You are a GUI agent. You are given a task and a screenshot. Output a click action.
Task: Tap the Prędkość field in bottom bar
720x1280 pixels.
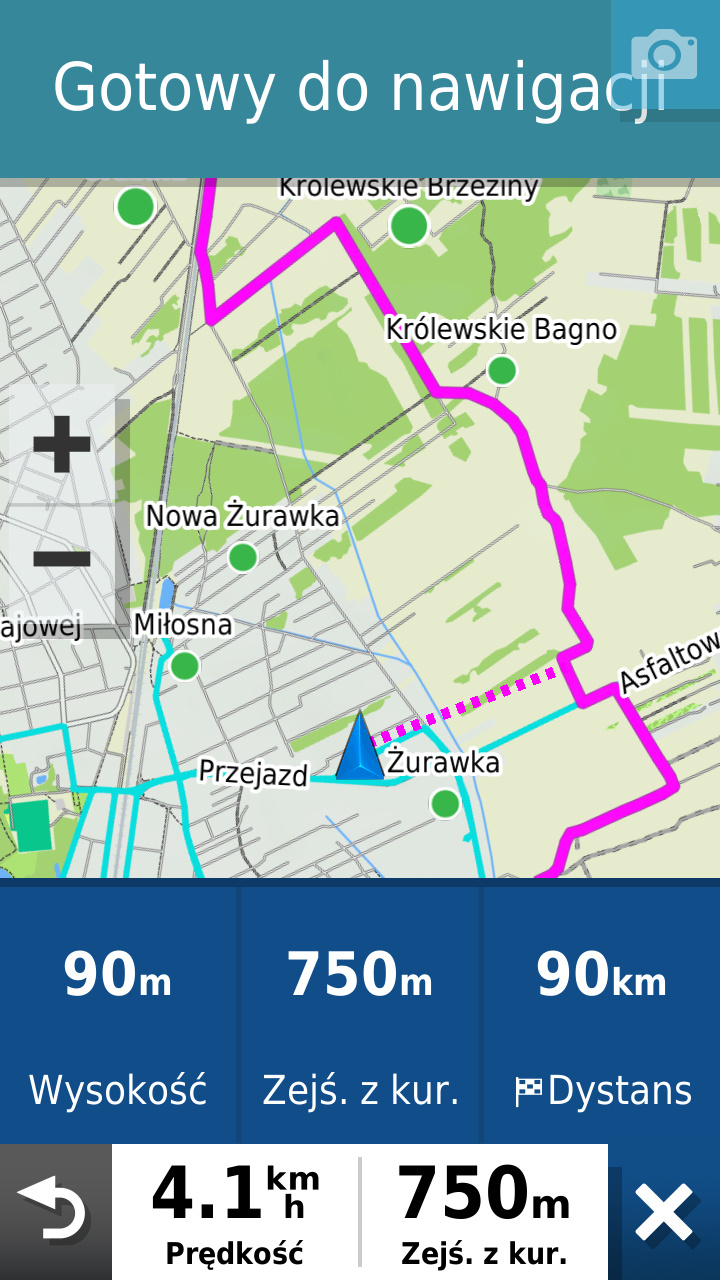click(235, 1212)
